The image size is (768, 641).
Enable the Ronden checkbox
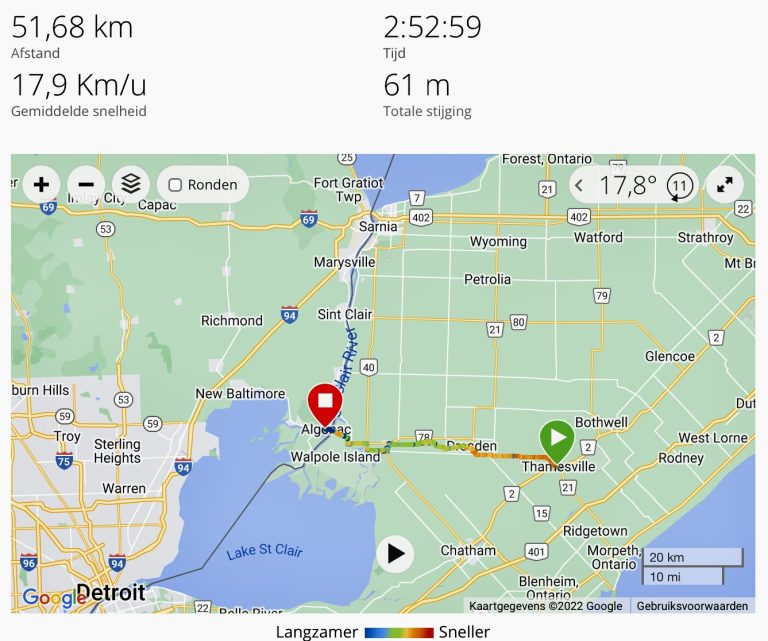(175, 185)
